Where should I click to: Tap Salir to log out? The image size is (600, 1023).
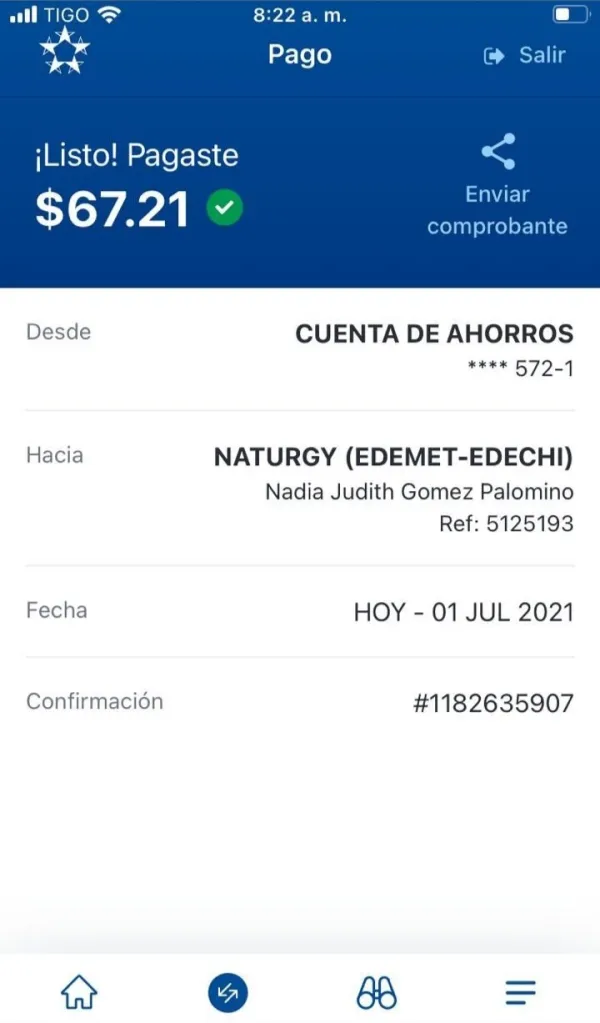point(526,55)
